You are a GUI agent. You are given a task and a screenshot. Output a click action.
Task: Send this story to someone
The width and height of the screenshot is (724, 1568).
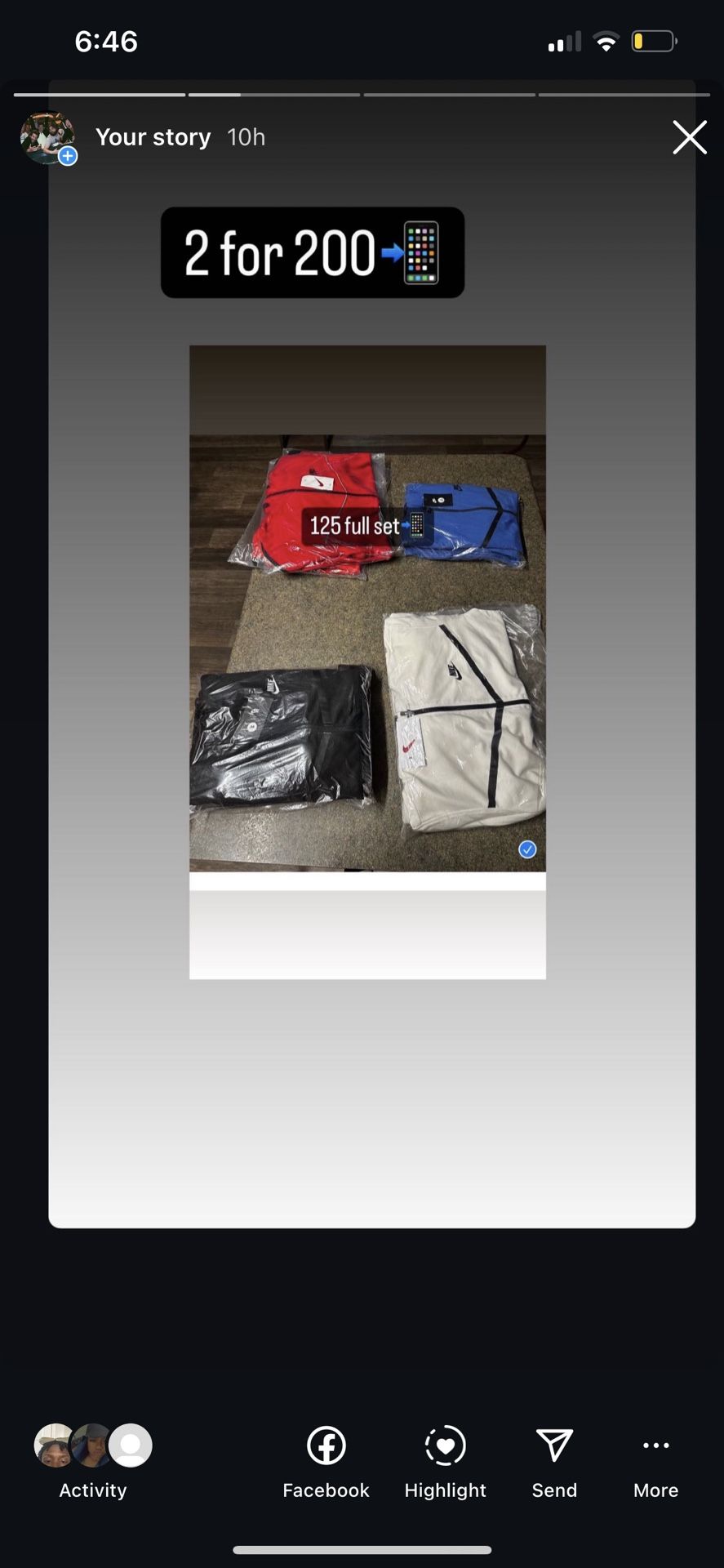click(x=554, y=1460)
